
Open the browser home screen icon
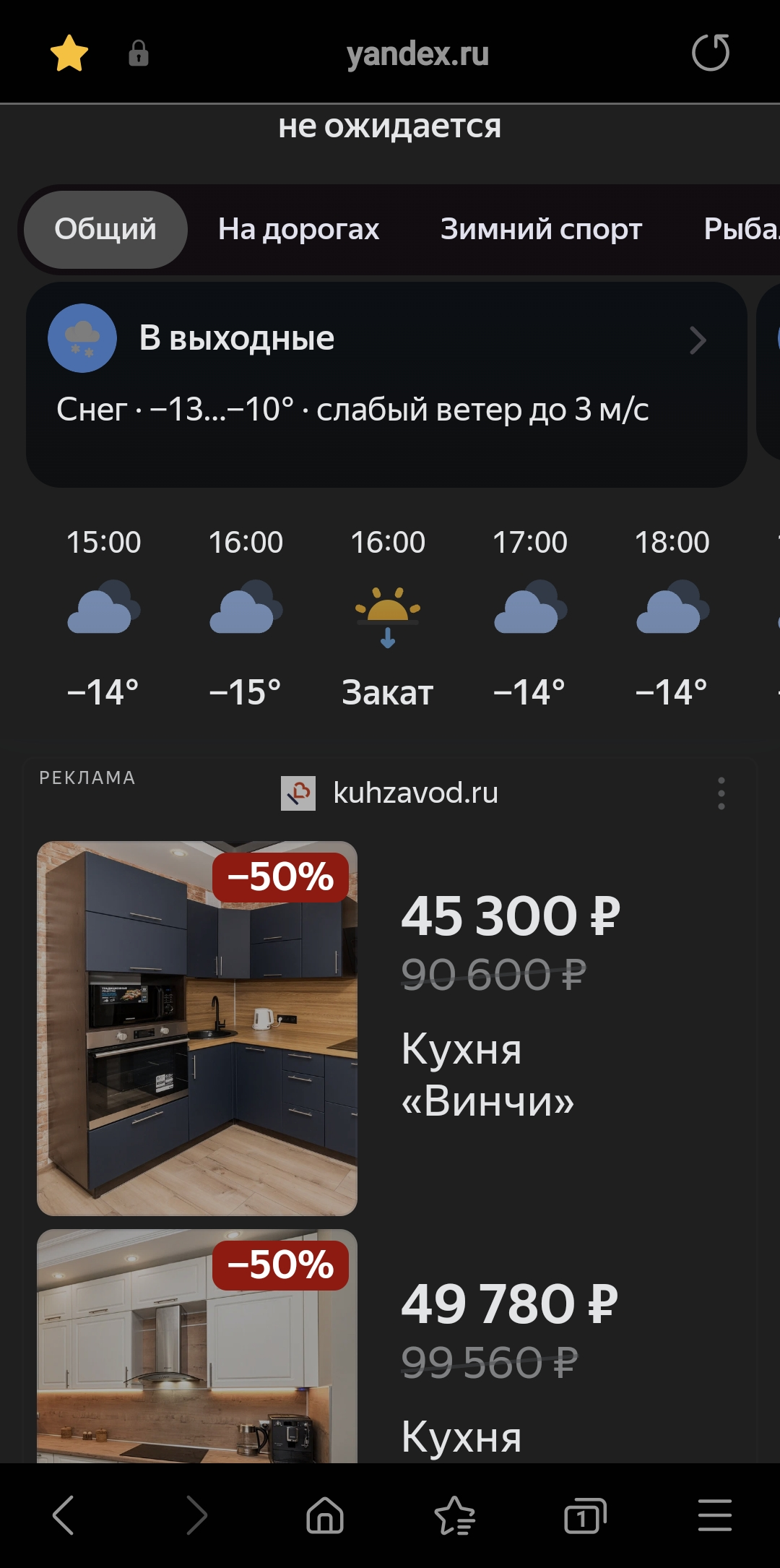[323, 1516]
